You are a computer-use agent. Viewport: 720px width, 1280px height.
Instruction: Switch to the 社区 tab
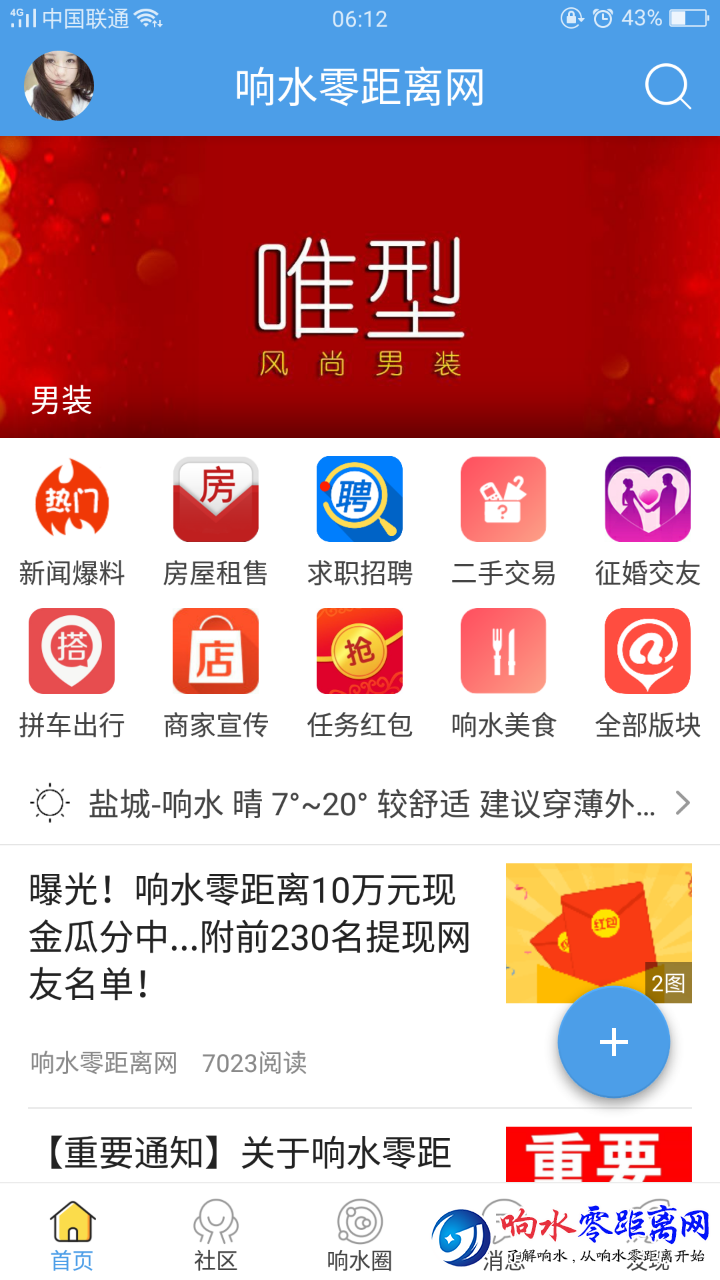point(216,1235)
